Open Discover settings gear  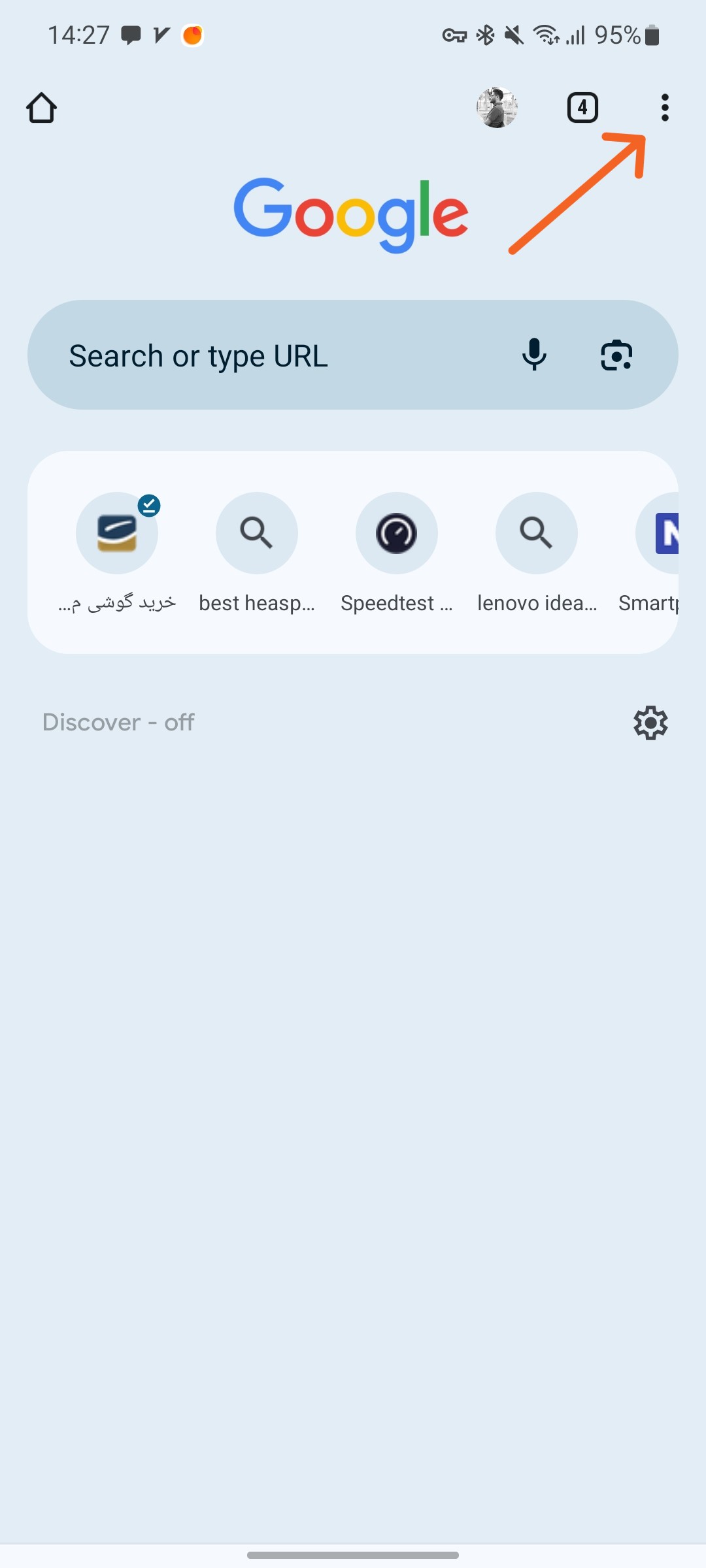click(x=650, y=723)
